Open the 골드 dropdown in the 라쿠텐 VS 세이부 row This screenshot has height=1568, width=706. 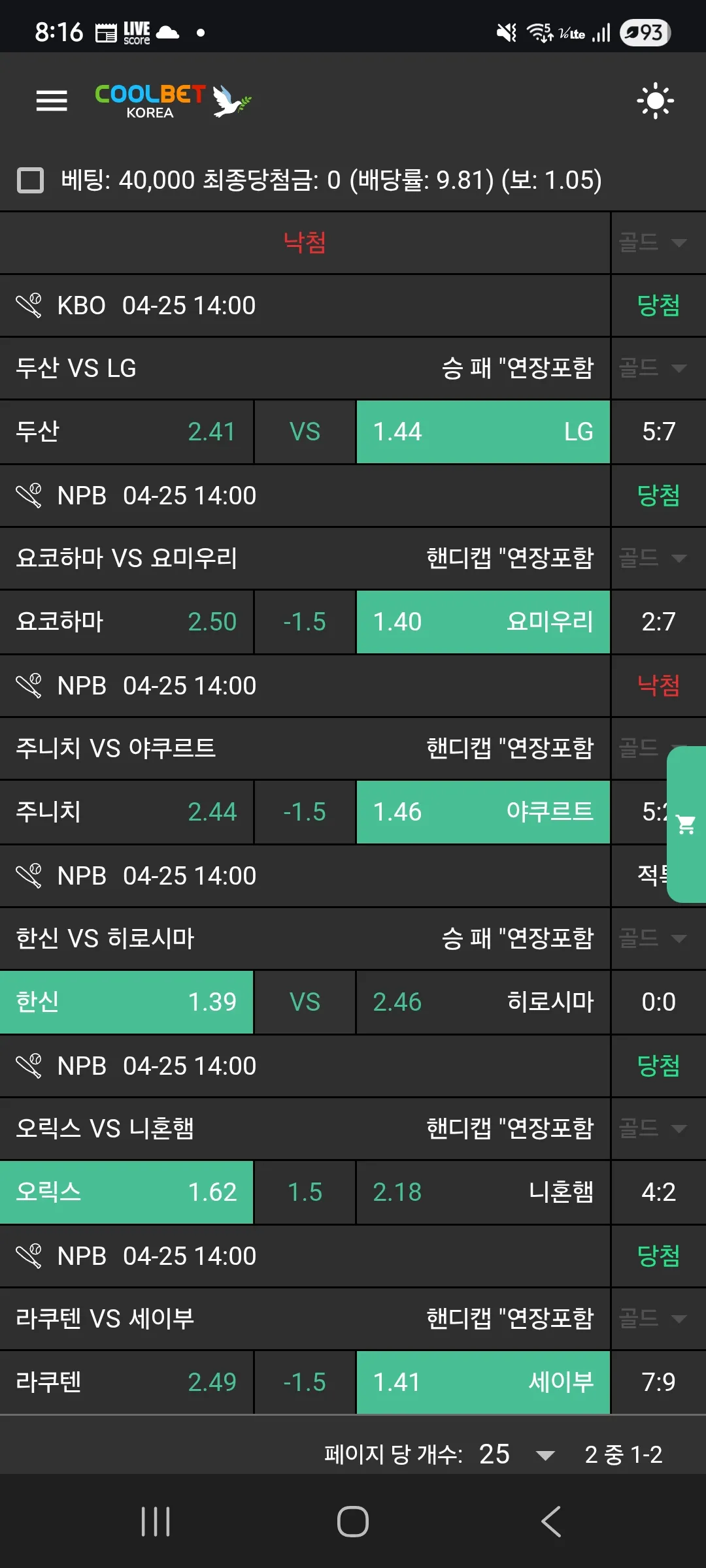tap(652, 1319)
